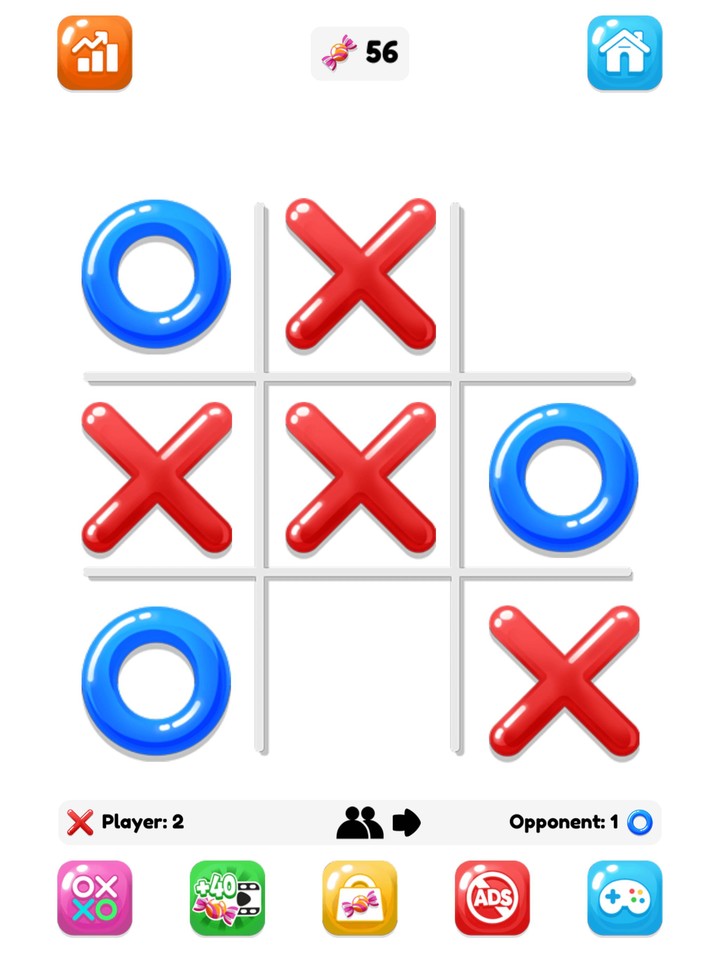Open the OXXO game board selector
This screenshot has height=960, width=720.
coord(95,899)
